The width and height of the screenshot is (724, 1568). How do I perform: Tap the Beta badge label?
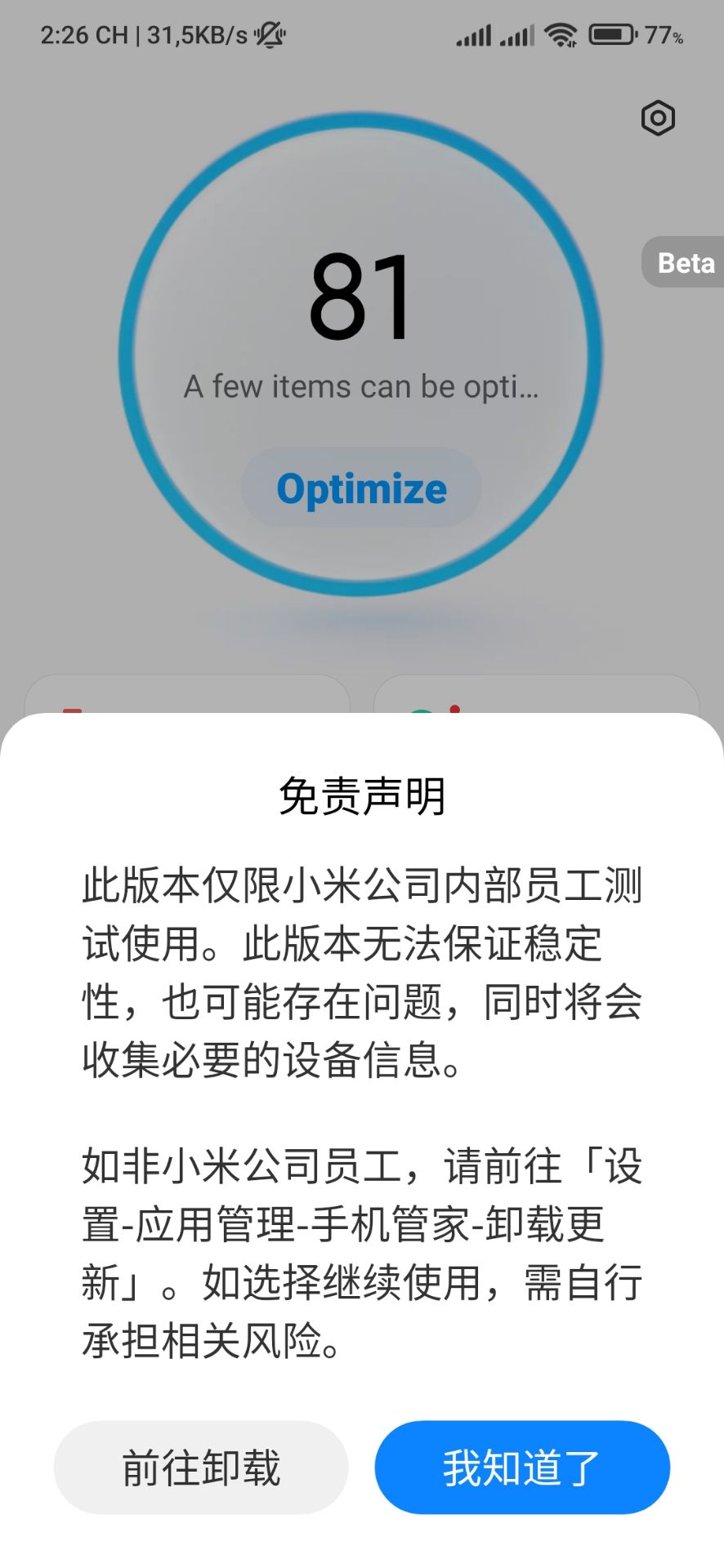click(x=685, y=263)
